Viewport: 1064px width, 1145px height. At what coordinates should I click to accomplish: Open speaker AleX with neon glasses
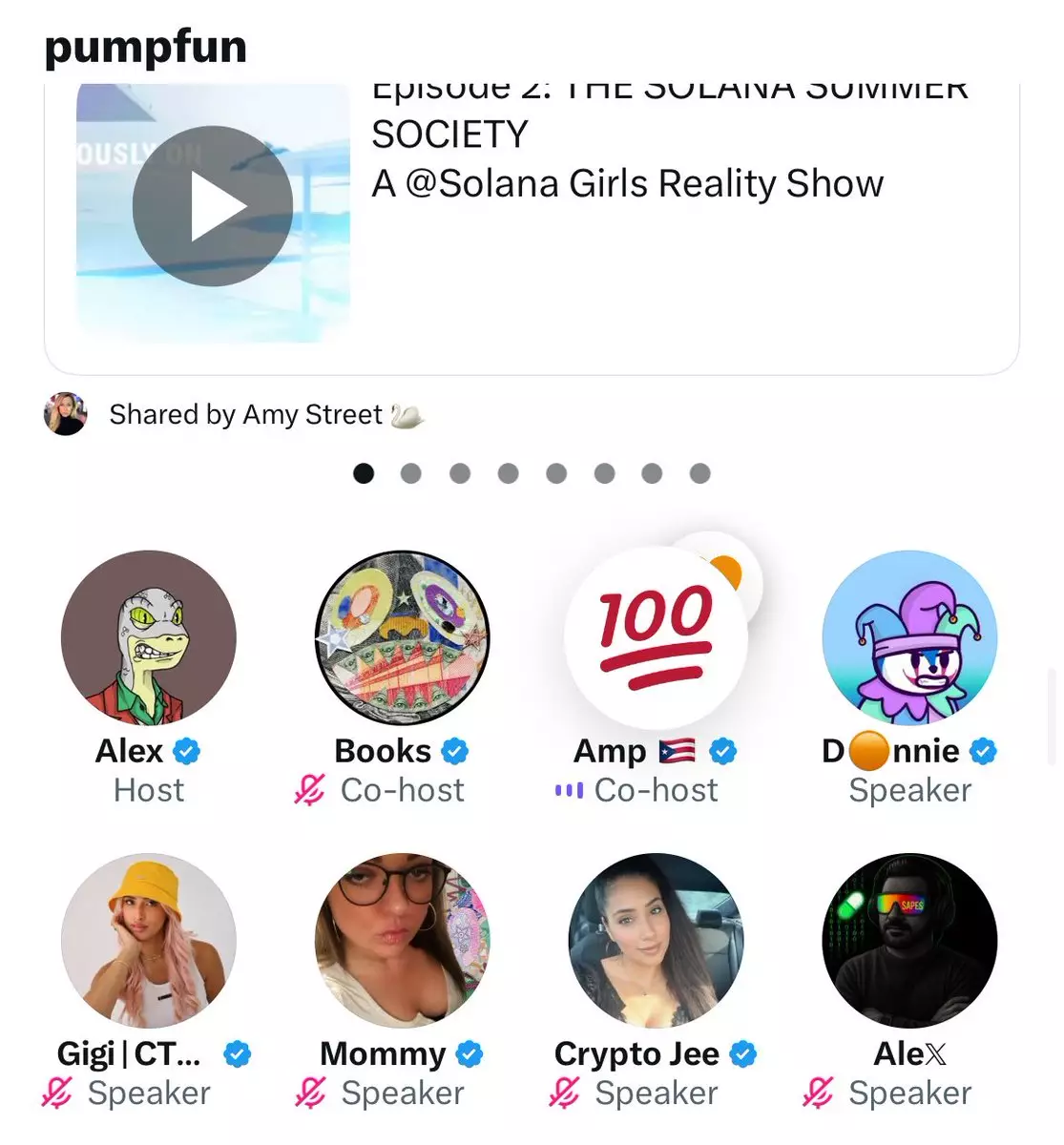click(x=909, y=941)
